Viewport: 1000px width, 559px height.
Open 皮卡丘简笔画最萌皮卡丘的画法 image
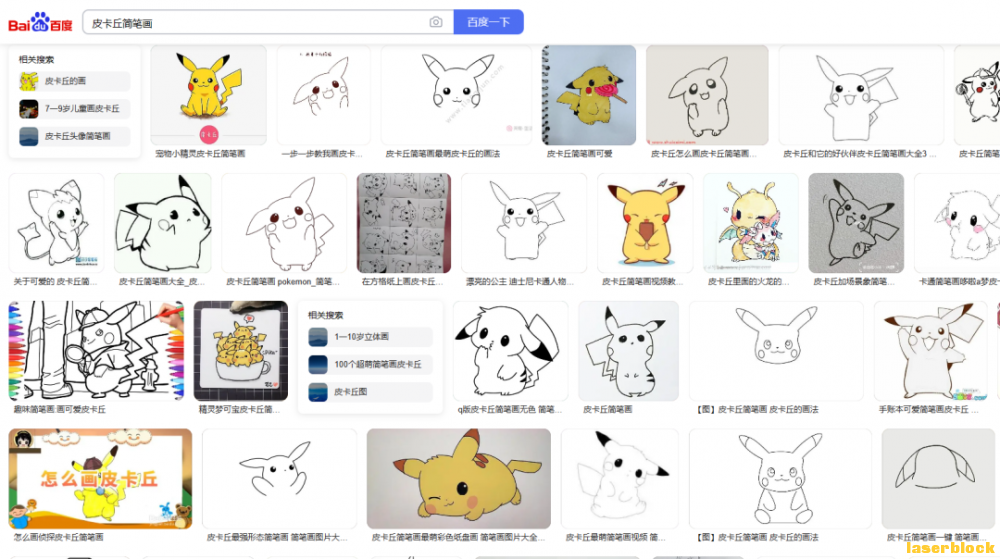click(x=455, y=95)
